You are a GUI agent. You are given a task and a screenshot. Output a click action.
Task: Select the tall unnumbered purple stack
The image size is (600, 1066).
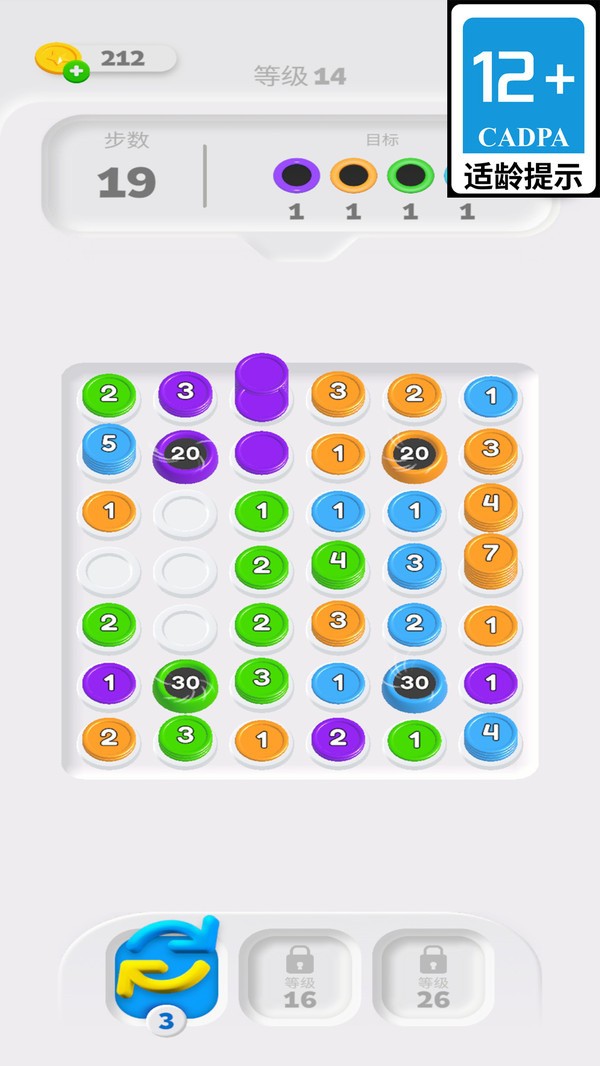pos(262,387)
